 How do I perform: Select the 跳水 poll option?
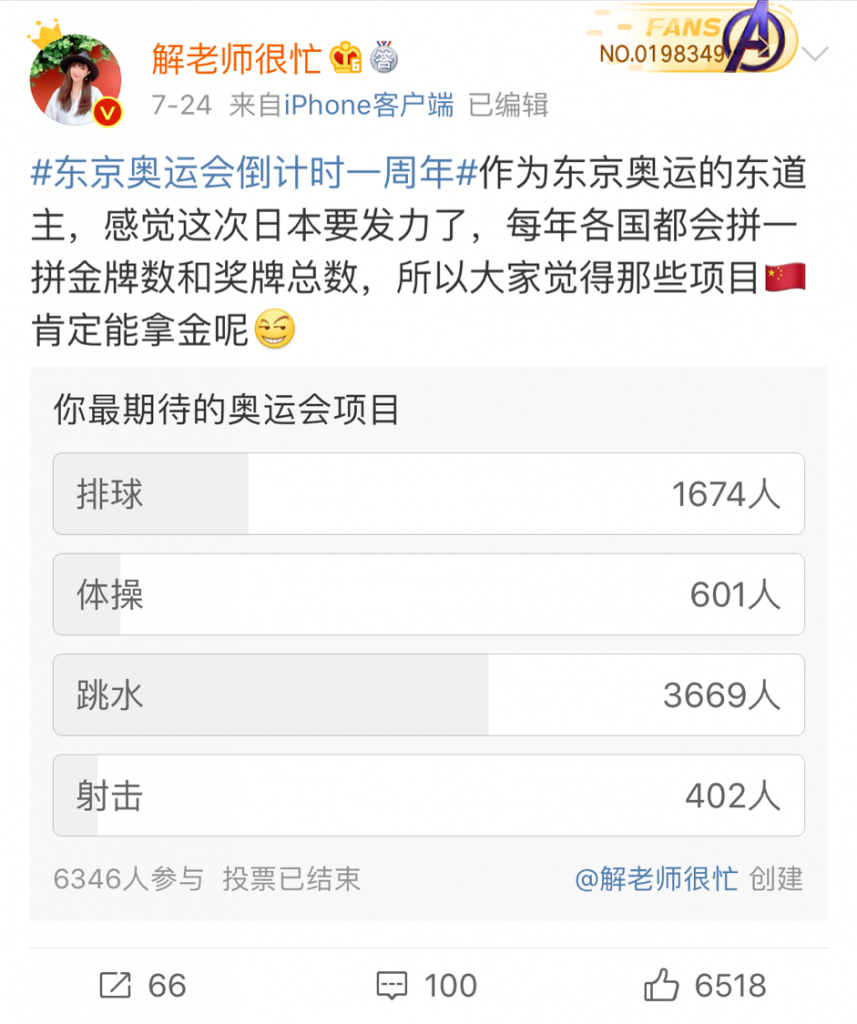[428, 695]
